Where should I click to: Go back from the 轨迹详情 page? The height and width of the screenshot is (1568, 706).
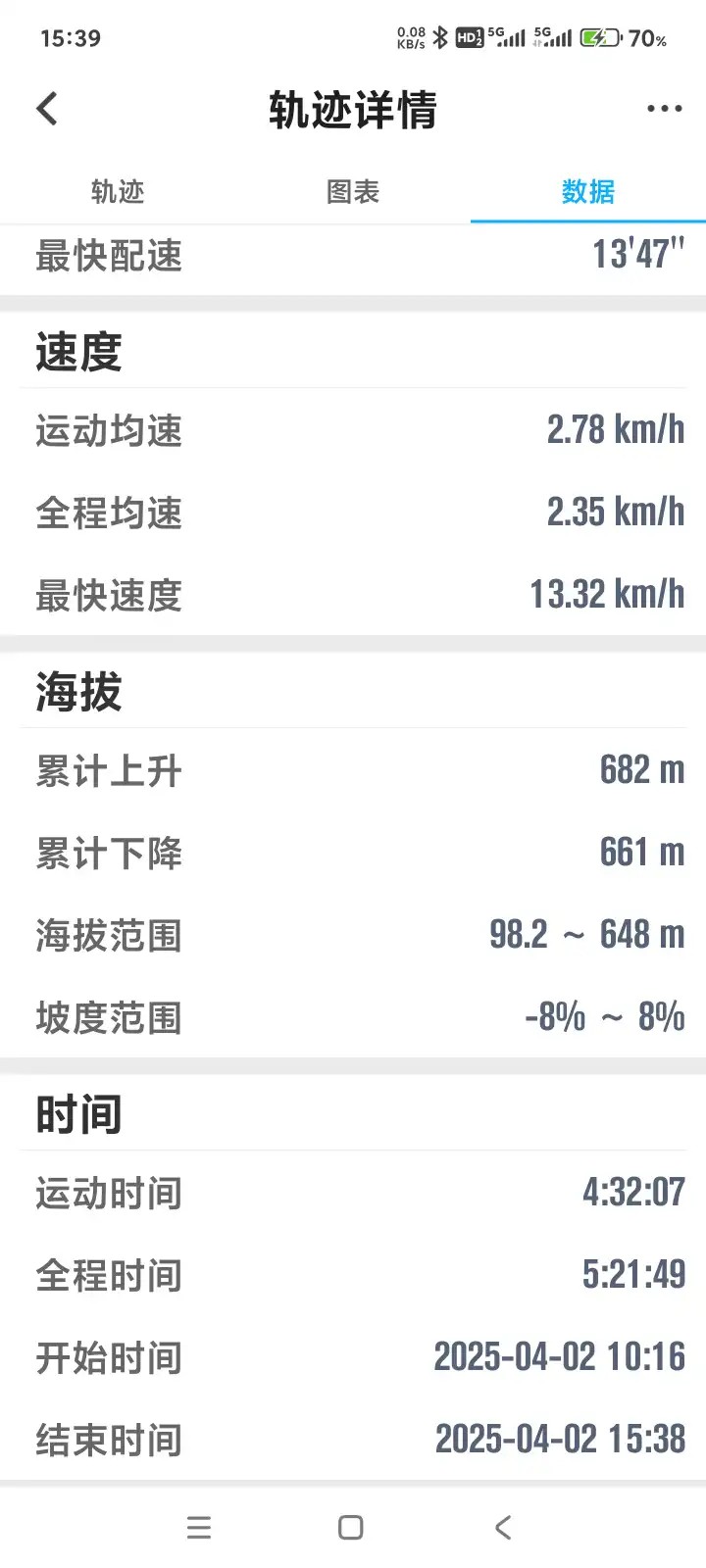pos(47,109)
